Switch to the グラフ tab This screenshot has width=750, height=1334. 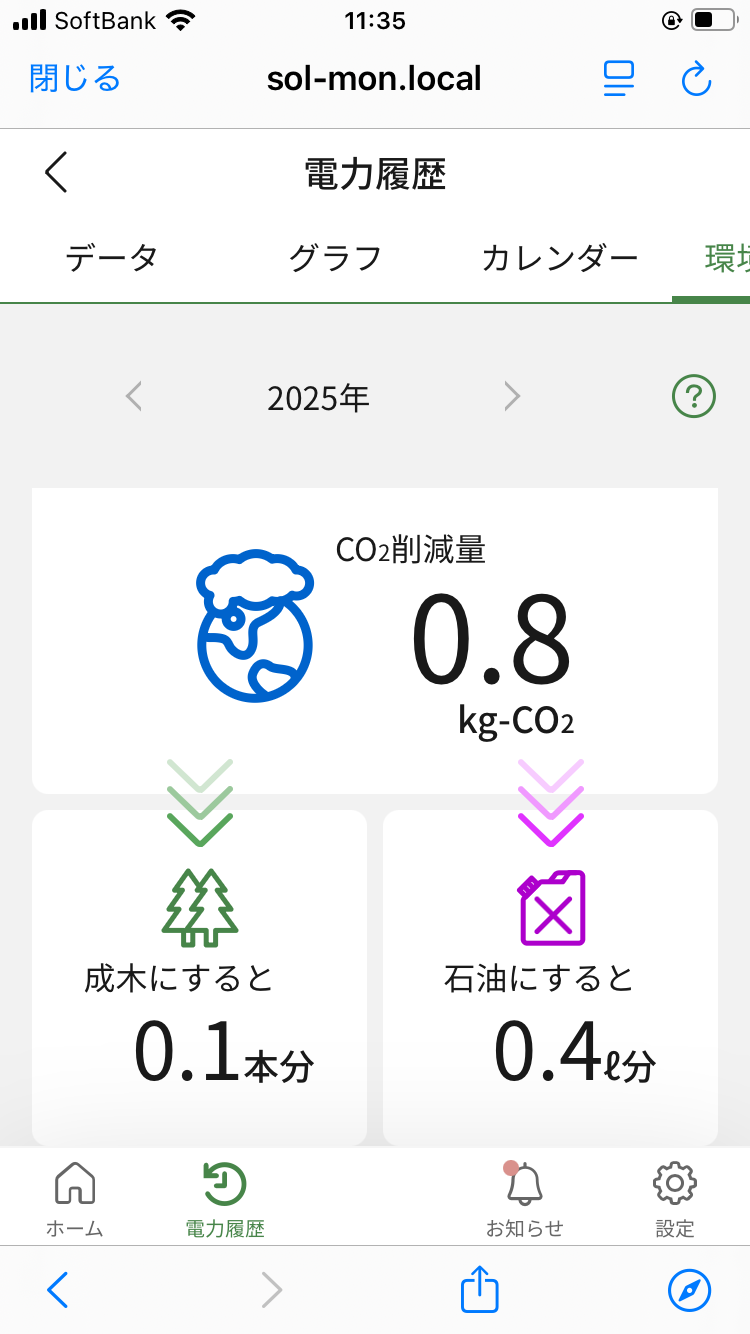[x=334, y=257]
